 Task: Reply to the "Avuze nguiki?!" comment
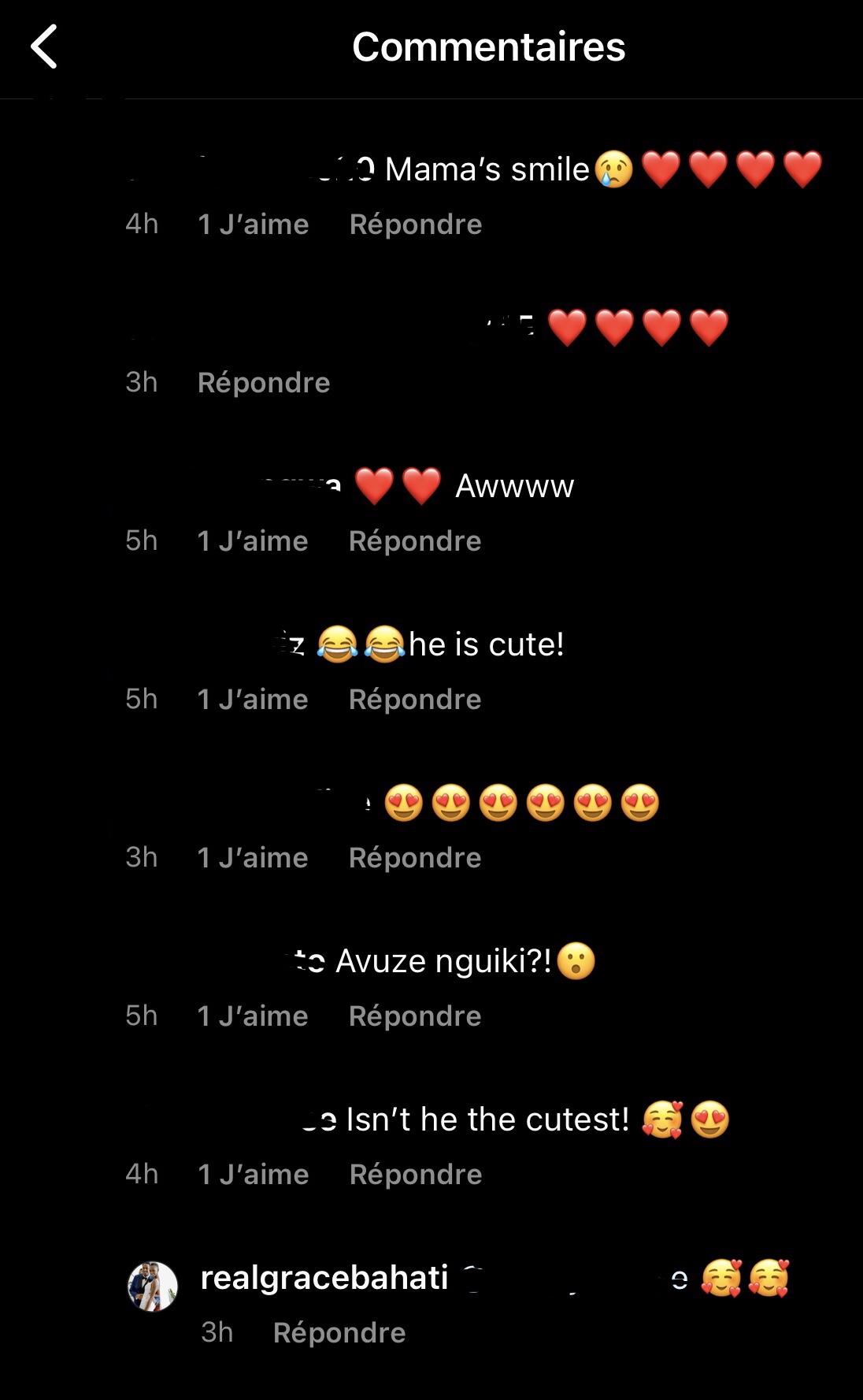tap(414, 1016)
